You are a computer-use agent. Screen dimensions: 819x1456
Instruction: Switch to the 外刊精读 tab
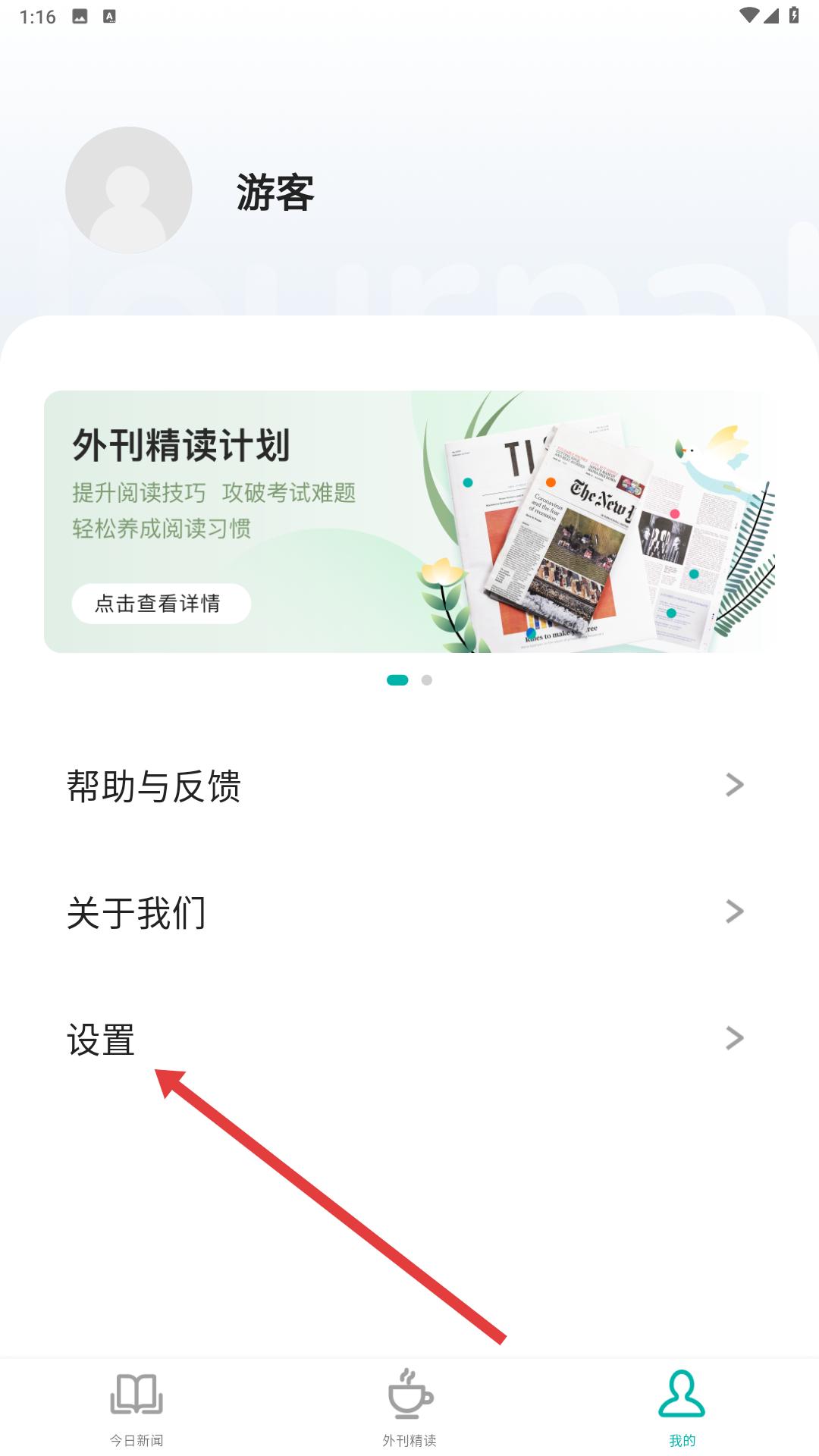409,1407
